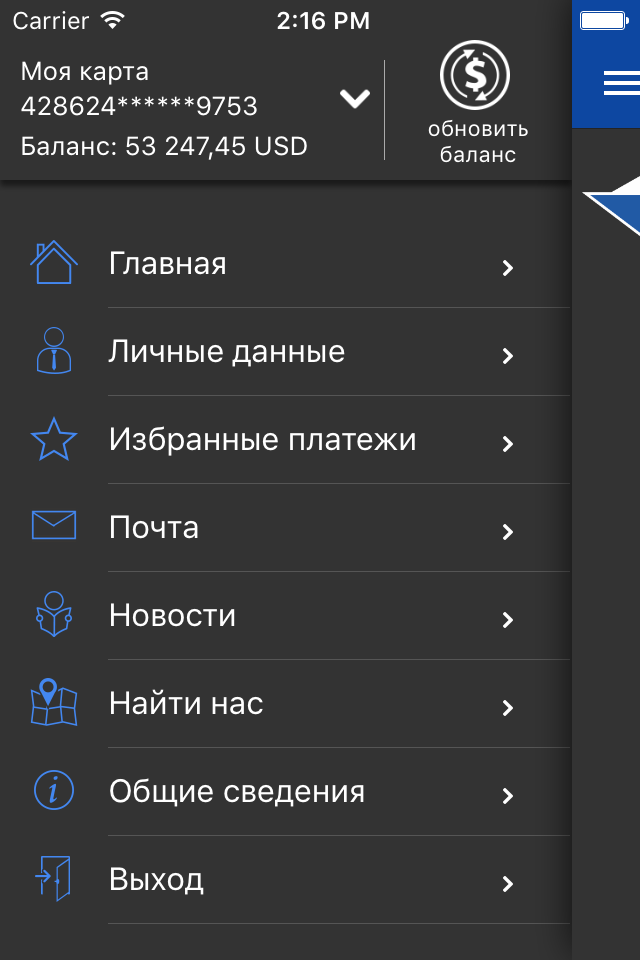Expand the Моя карта card dropdown
The height and width of the screenshot is (960, 640).
[x=355, y=99]
